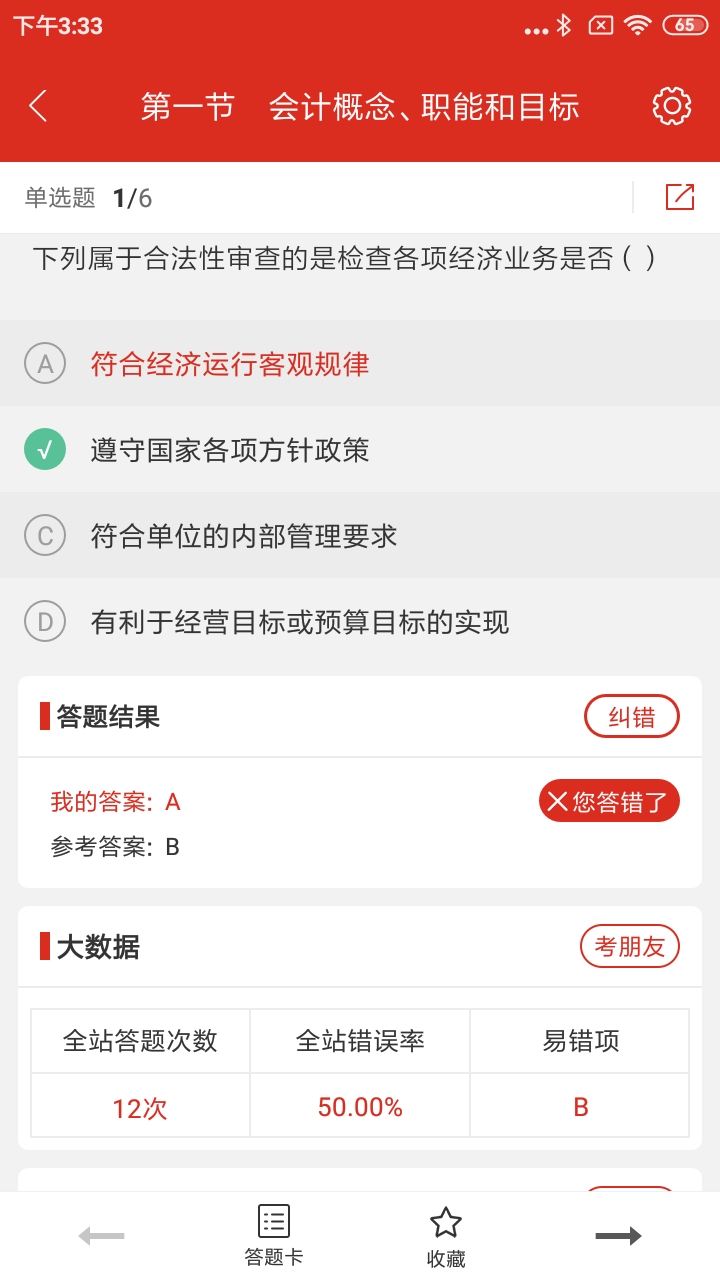Screen dimensions: 720x1280
Task: Open the settings gear in the top bar
Action: [671, 106]
